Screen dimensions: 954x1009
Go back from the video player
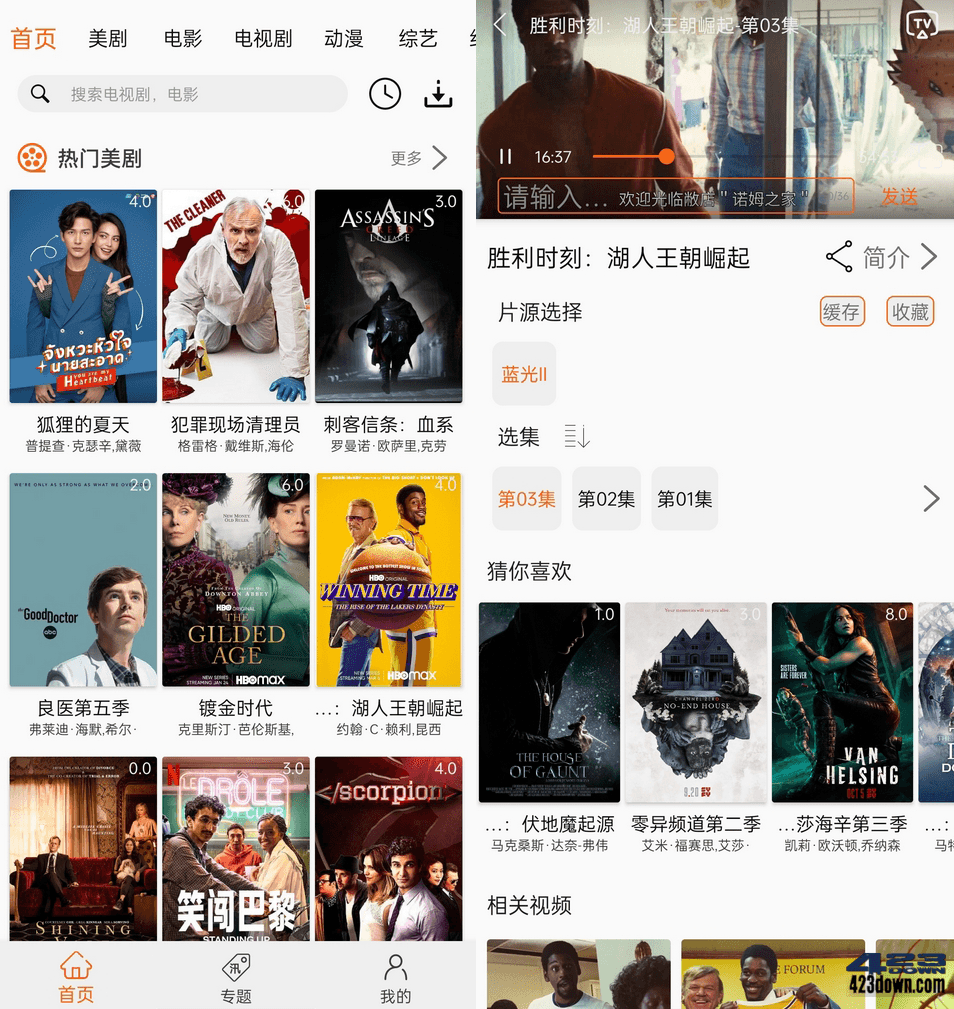(x=500, y=26)
